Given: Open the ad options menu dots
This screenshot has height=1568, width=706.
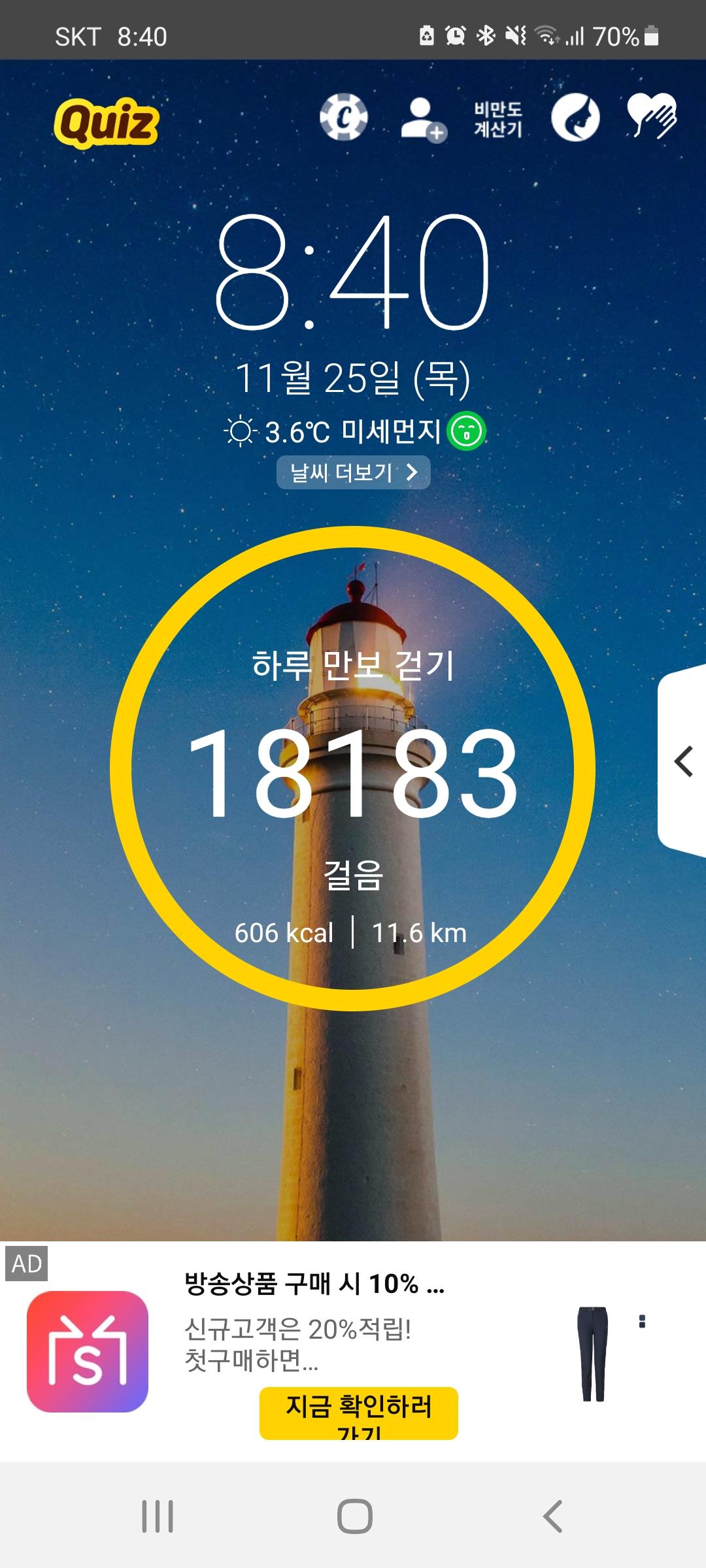Looking at the screenshot, I should click(642, 1321).
